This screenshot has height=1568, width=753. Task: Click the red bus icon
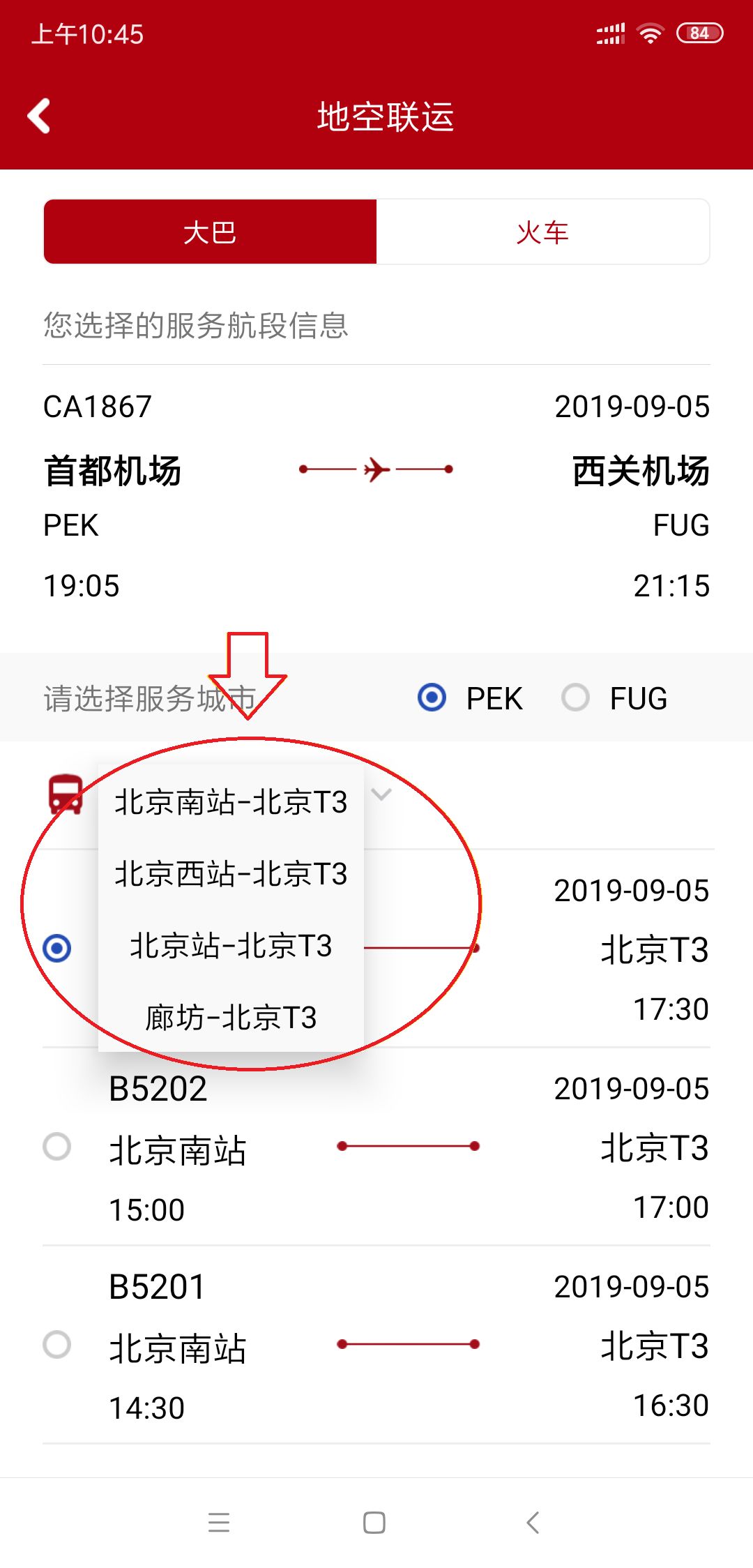65,795
